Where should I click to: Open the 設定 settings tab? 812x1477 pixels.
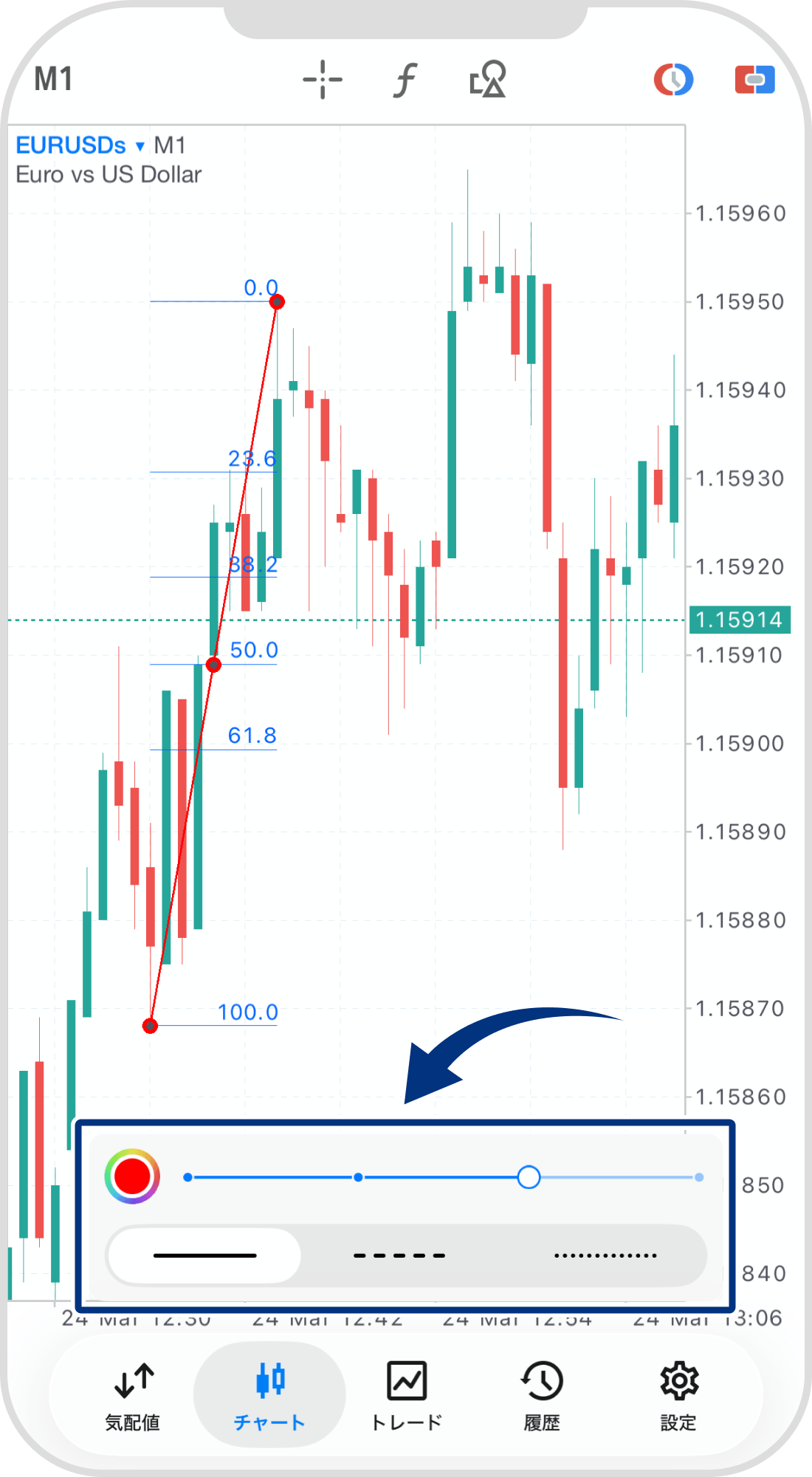(678, 1396)
